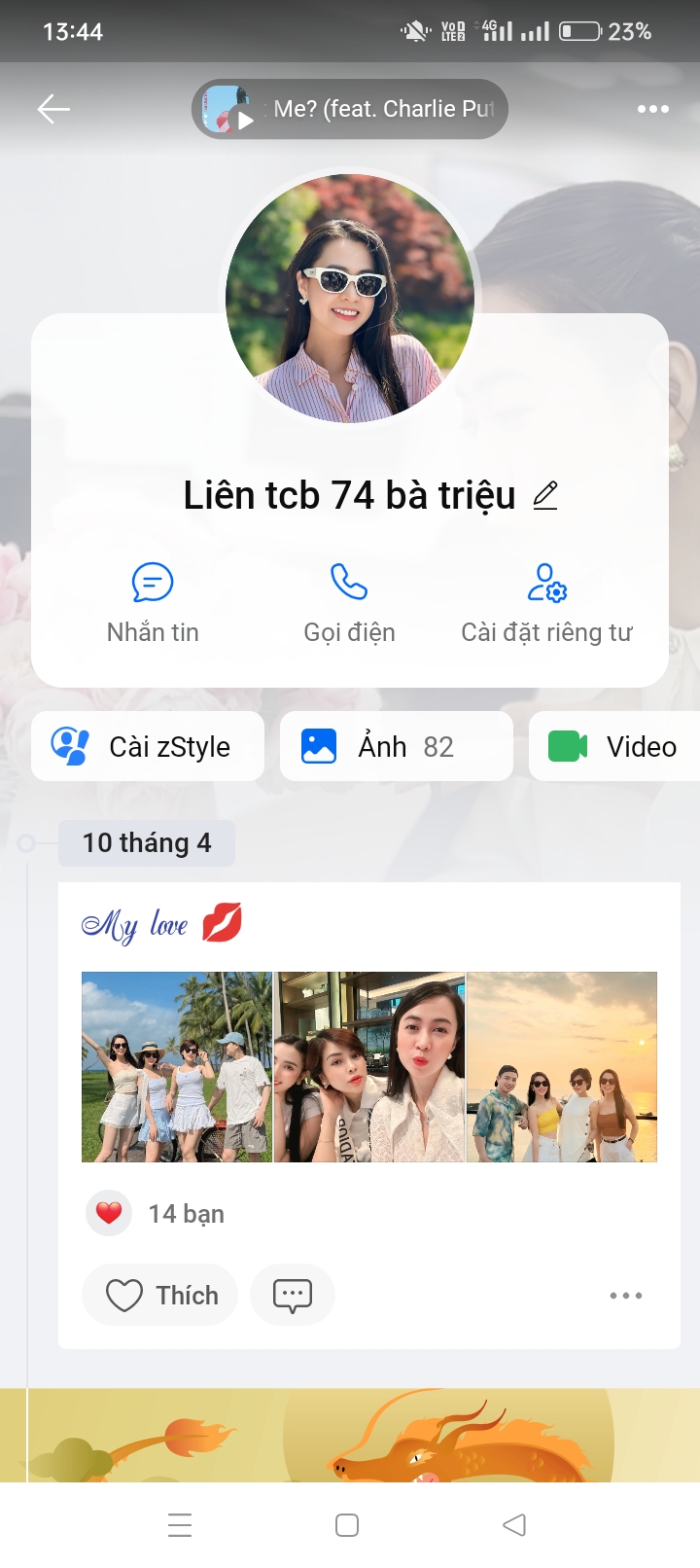Open the top-right overflow menu
This screenshot has height=1568, width=700.
652,109
